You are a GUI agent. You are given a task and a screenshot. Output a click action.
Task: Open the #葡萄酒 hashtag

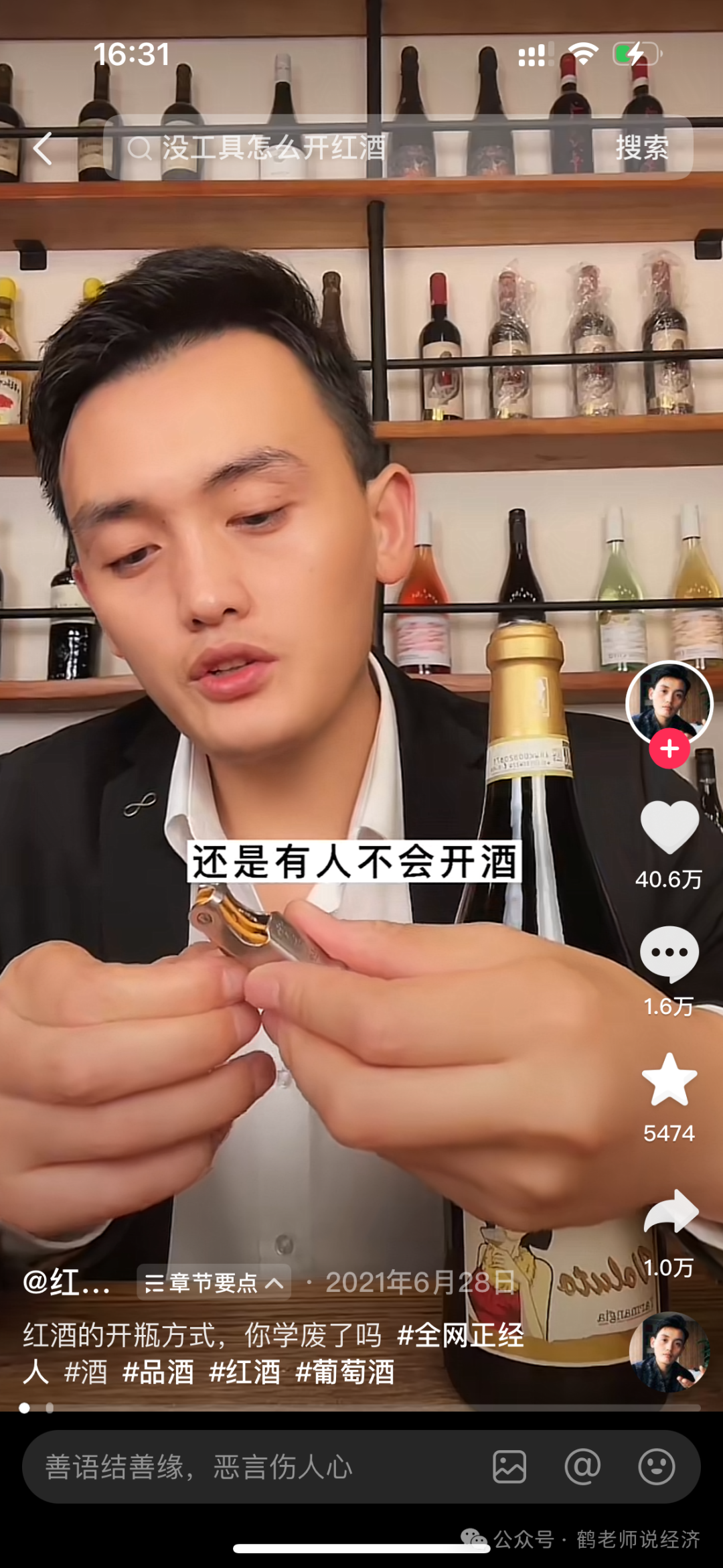click(x=345, y=1372)
